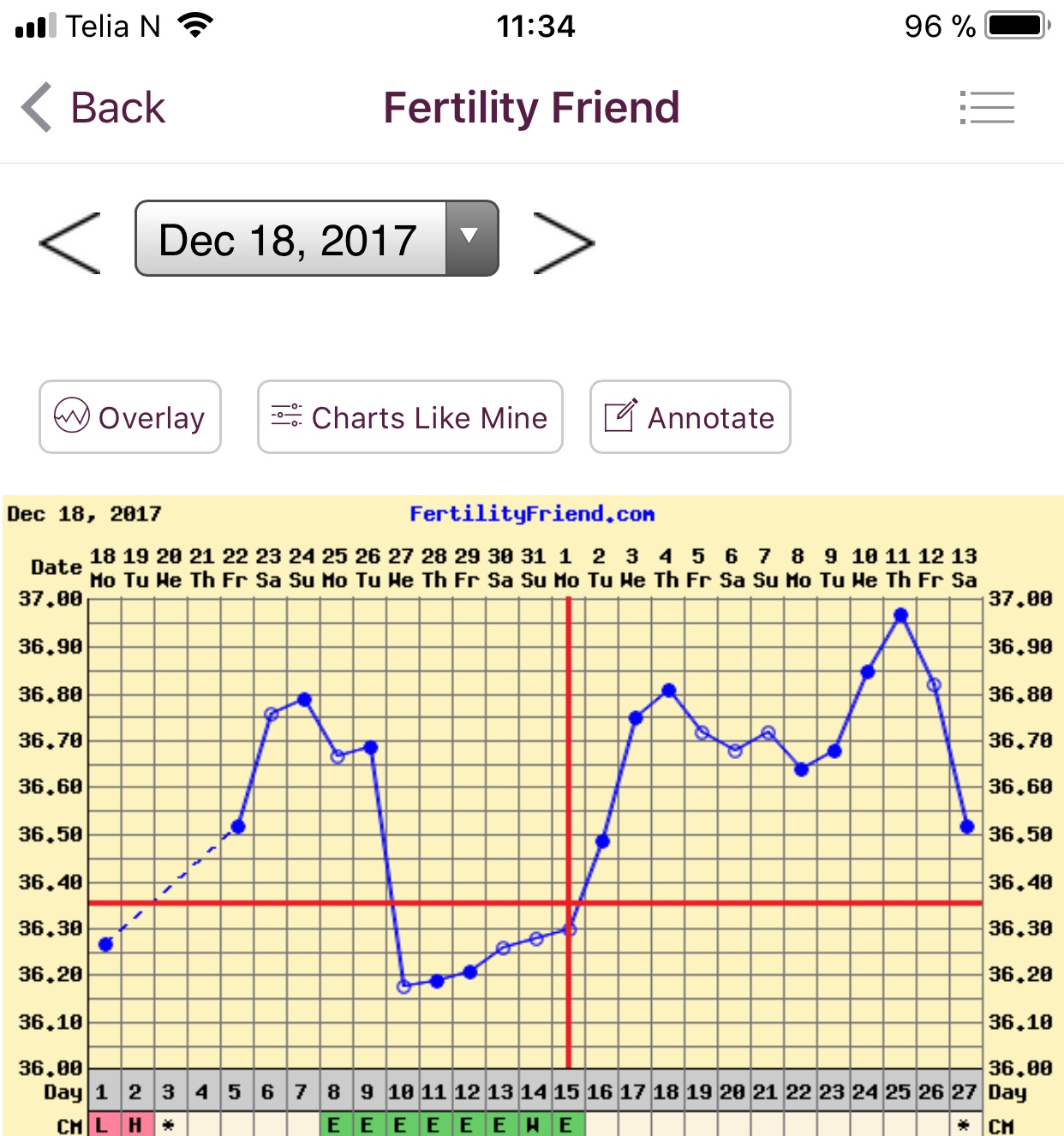Go back to the previous screen
This screenshot has width=1064, height=1136.
pyautogui.click(x=93, y=108)
